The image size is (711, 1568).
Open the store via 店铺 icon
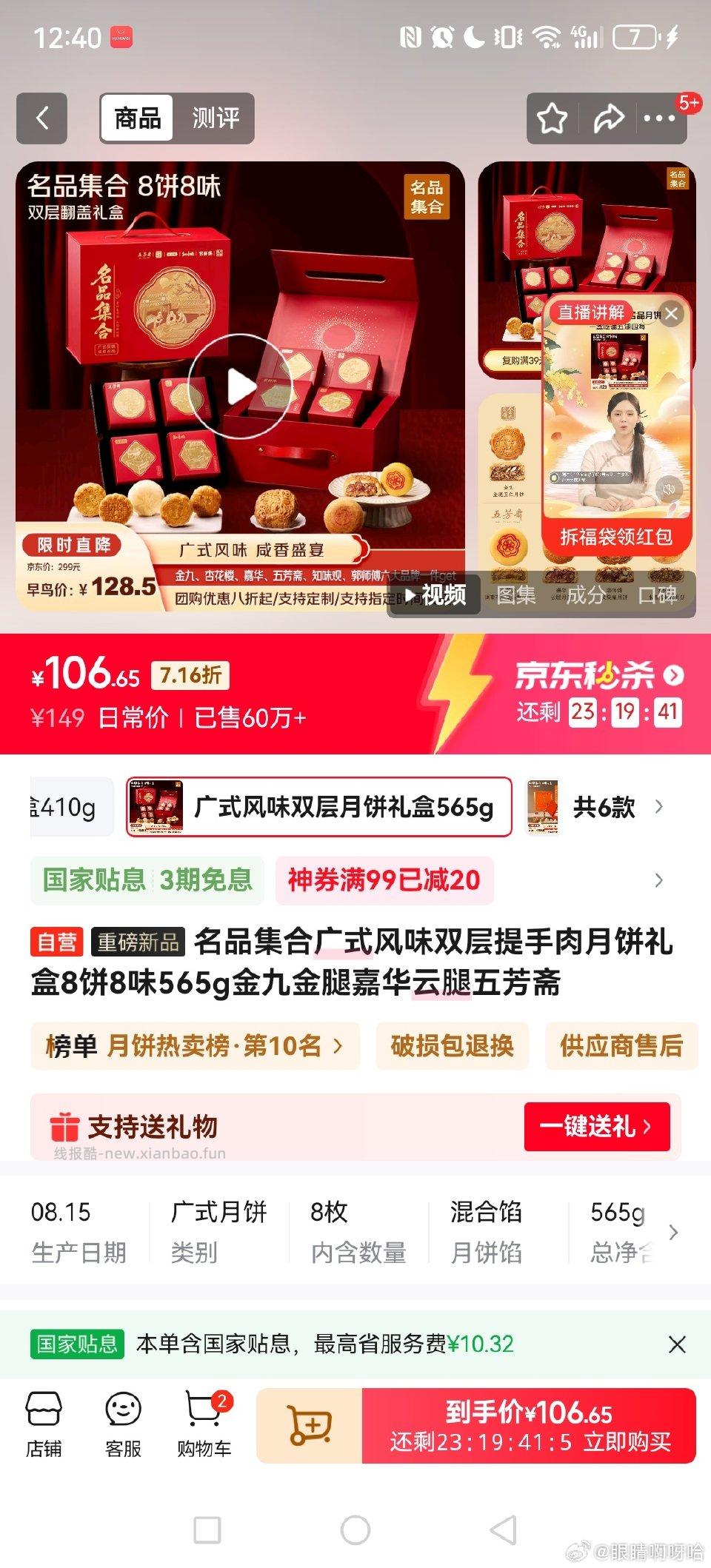(x=44, y=1421)
